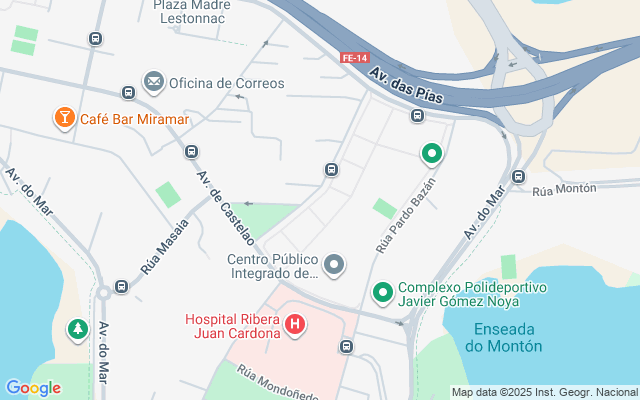The width and height of the screenshot is (640, 400).
Task: Tap the bus stop on Rúa Masaia
Action: click(x=122, y=286)
